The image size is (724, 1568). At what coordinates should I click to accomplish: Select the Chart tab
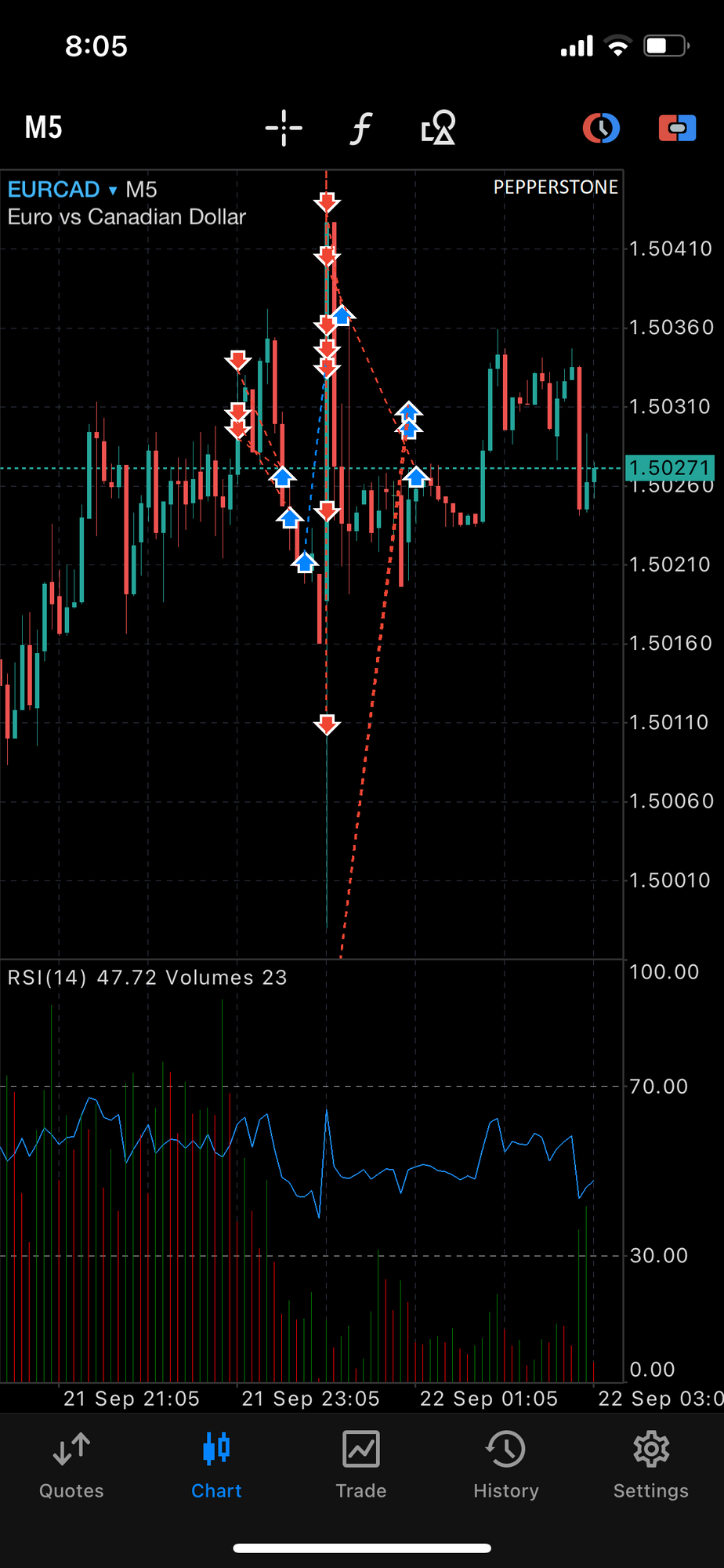[x=216, y=1465]
